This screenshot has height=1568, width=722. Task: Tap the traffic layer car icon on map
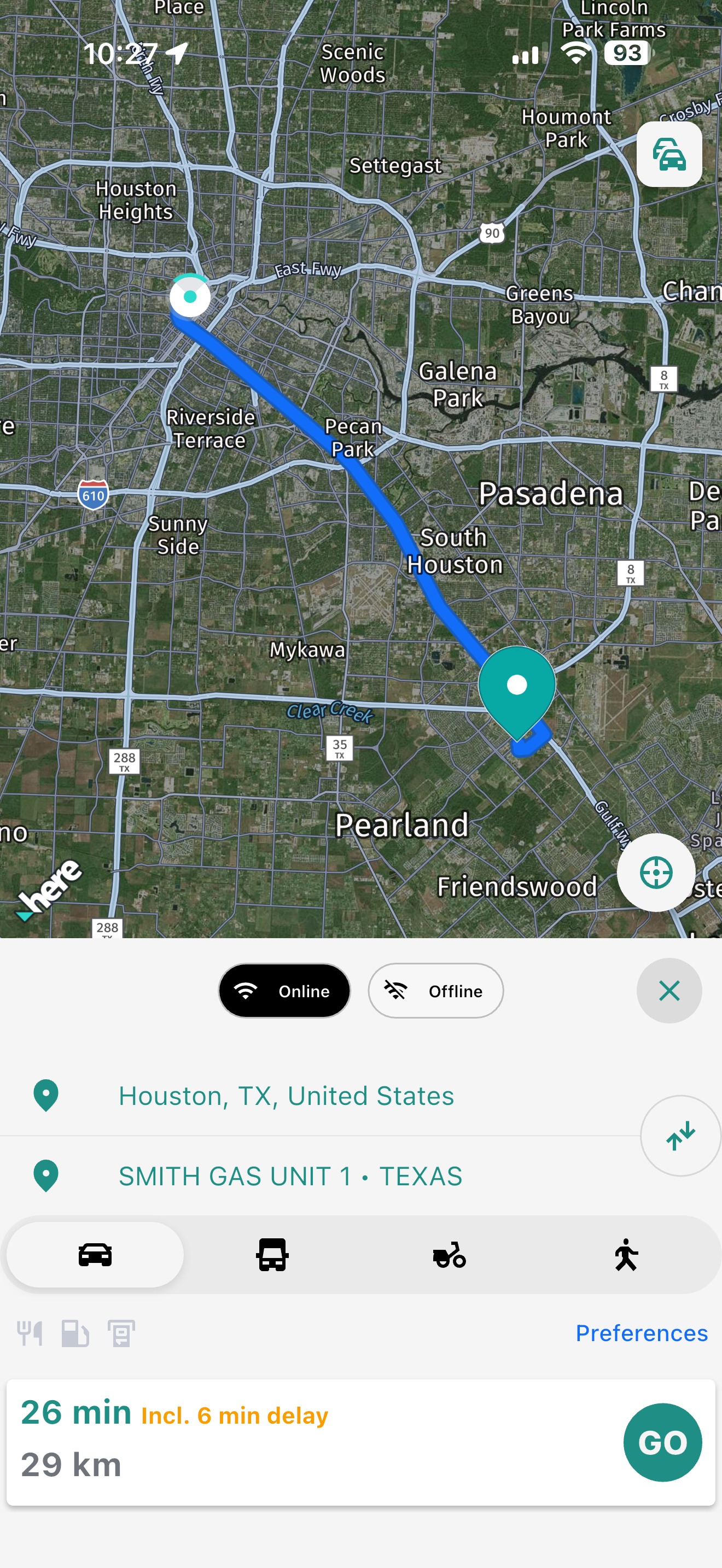[x=668, y=154]
